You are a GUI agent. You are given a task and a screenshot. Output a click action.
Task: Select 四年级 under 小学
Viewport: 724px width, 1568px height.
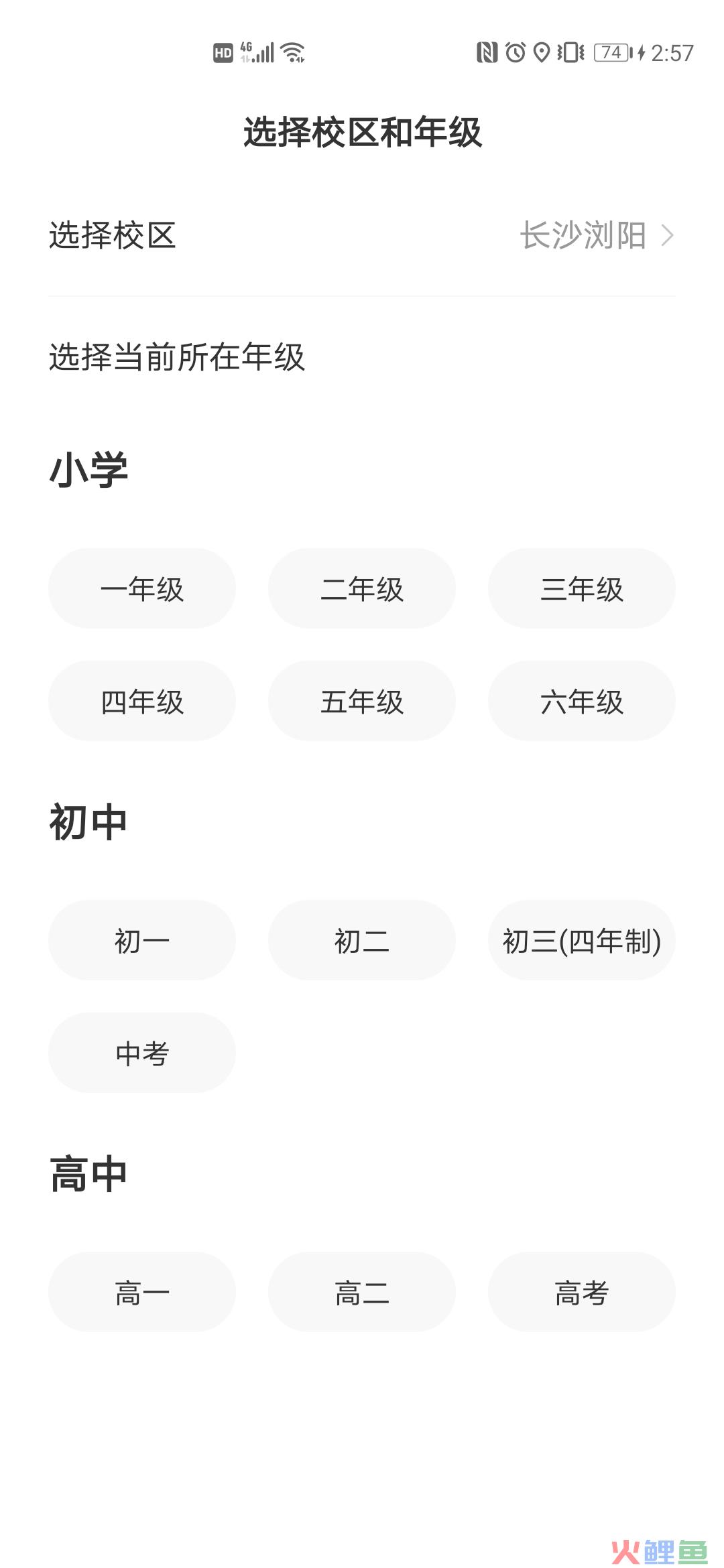tap(142, 701)
